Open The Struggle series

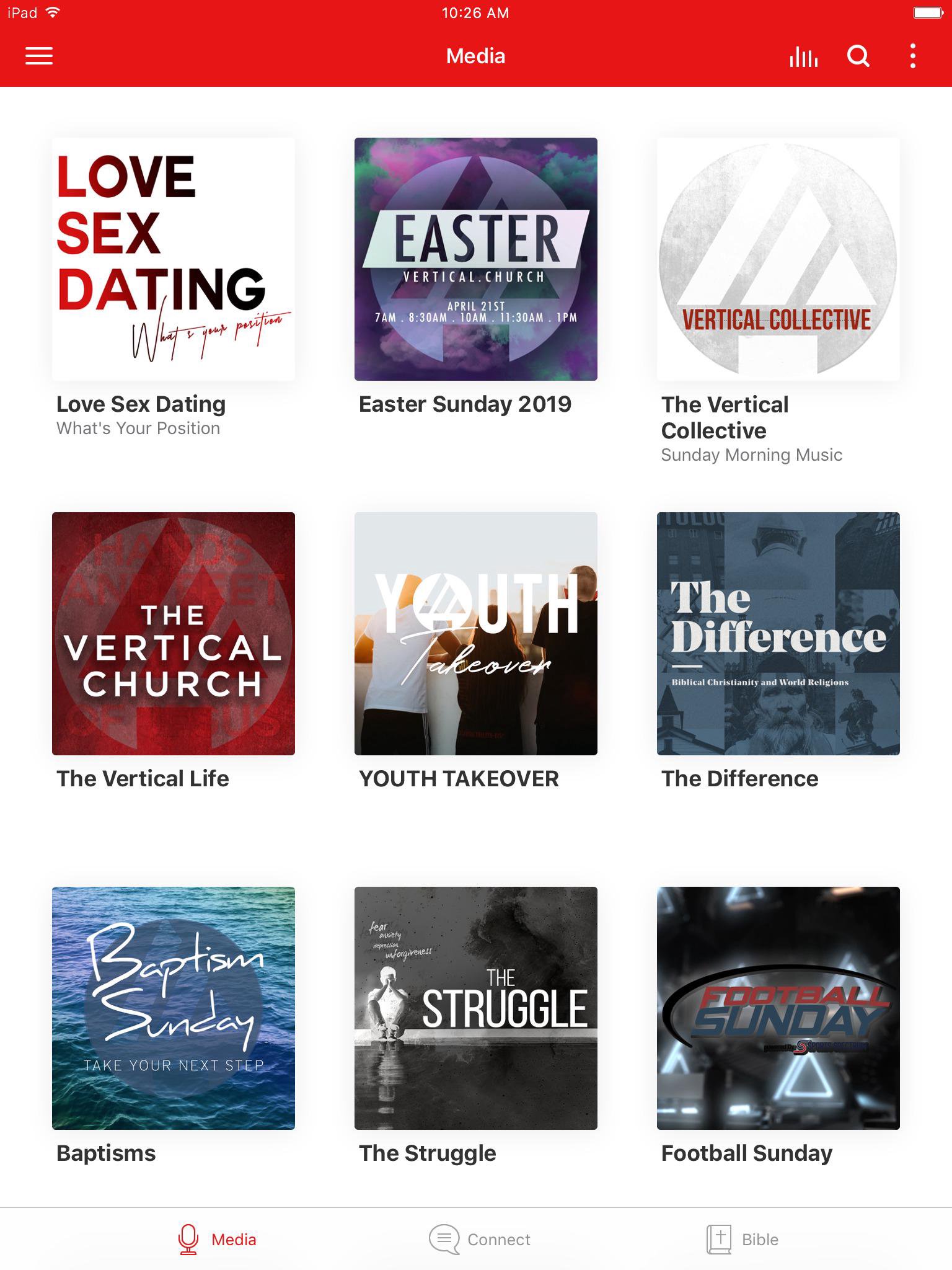[x=476, y=1008]
